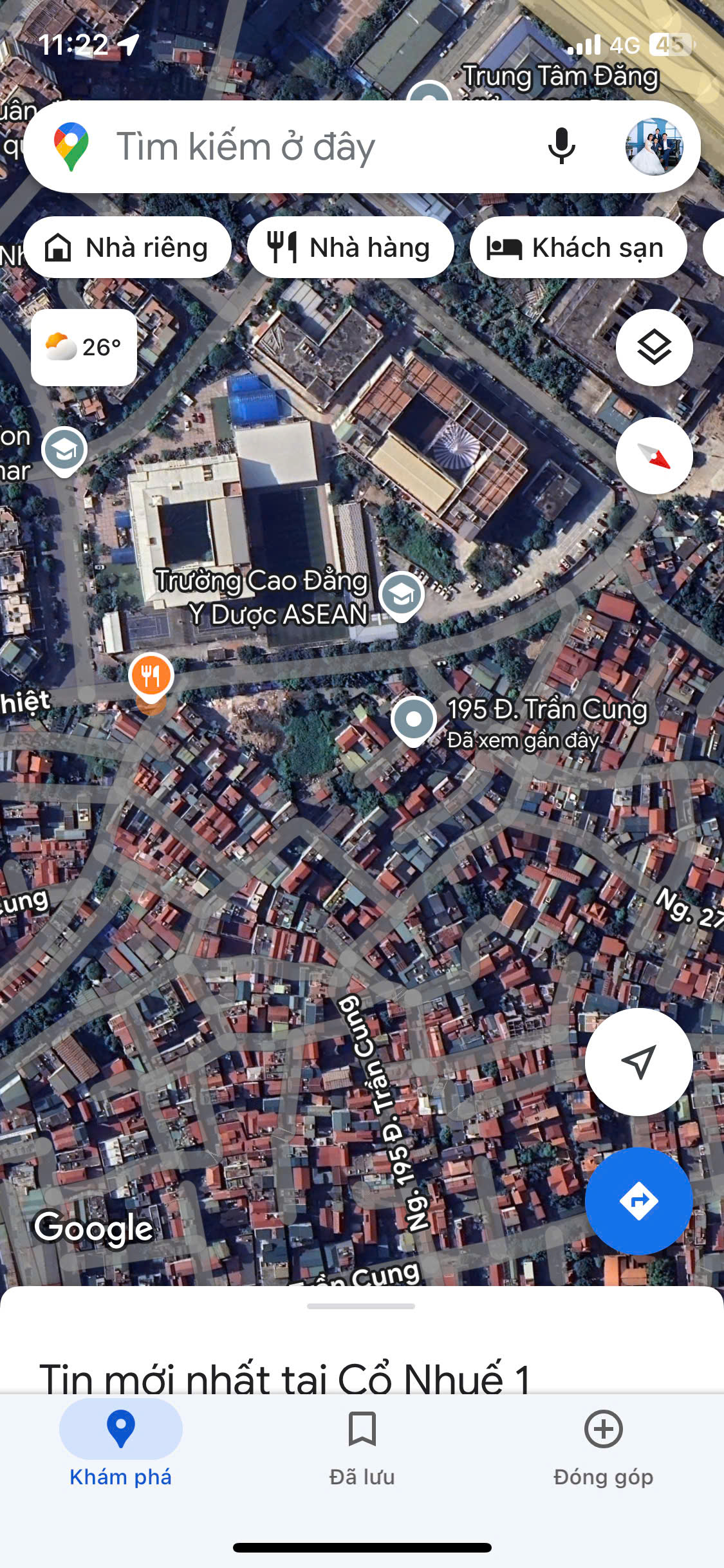Select the 195 Đ. Trần Cung pin
This screenshot has width=724, height=1568.
413,721
